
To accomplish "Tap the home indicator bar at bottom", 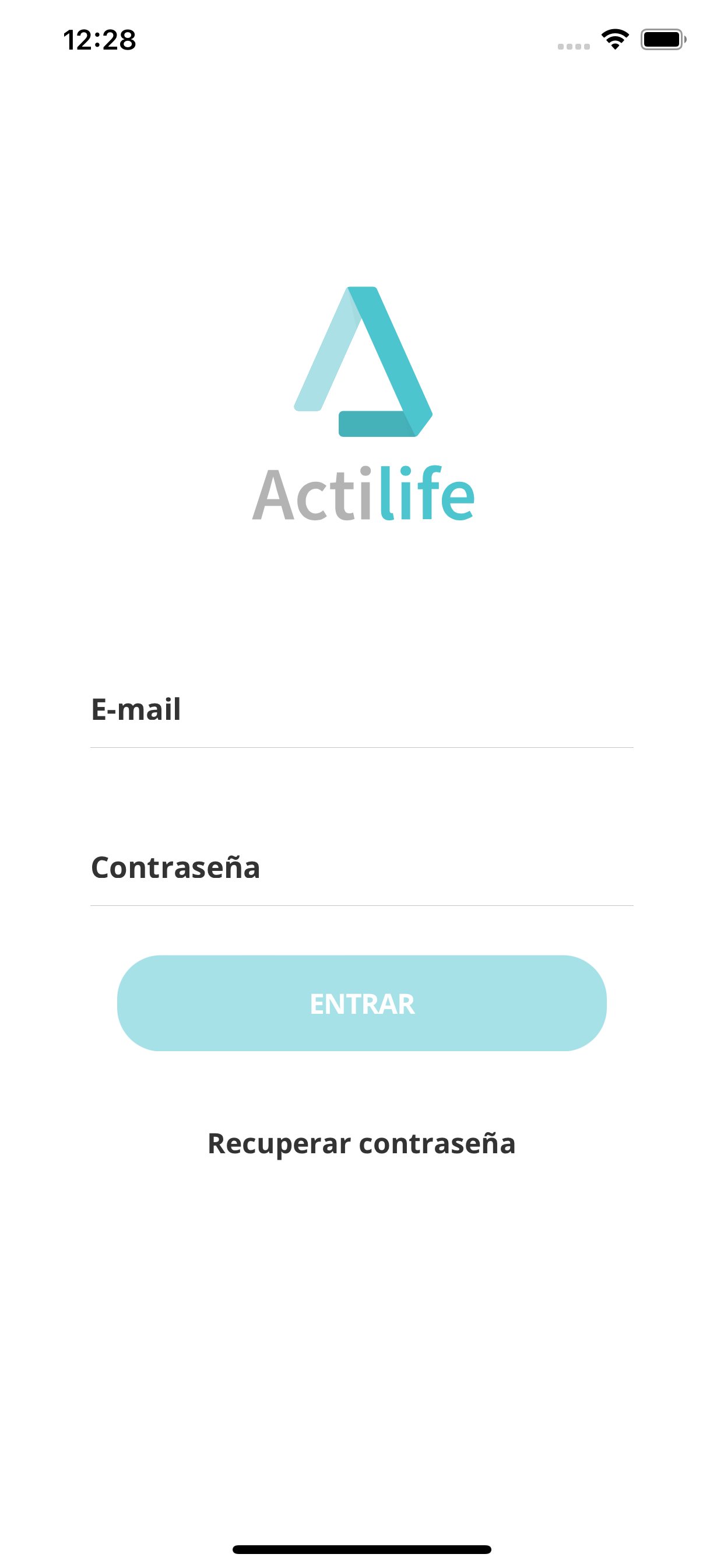I will pos(362,1549).
